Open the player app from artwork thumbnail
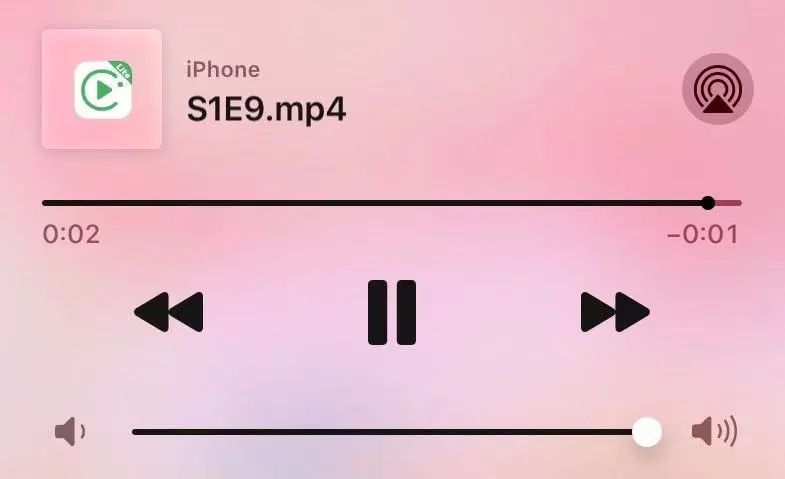The height and width of the screenshot is (479, 785). [x=102, y=89]
